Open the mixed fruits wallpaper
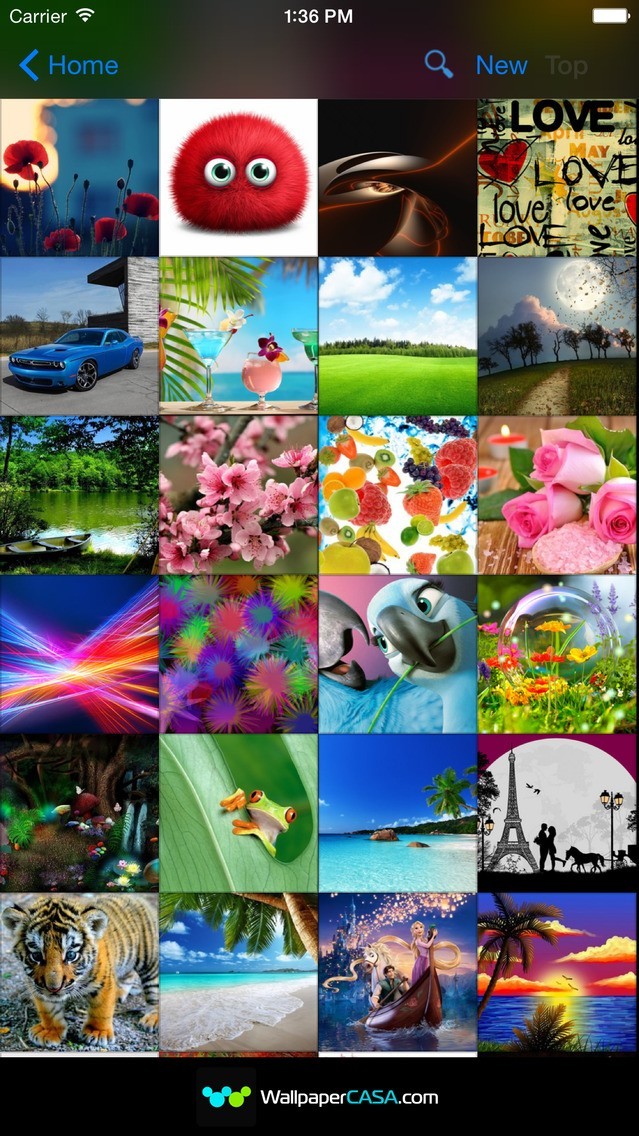639x1136 pixels. (397, 495)
